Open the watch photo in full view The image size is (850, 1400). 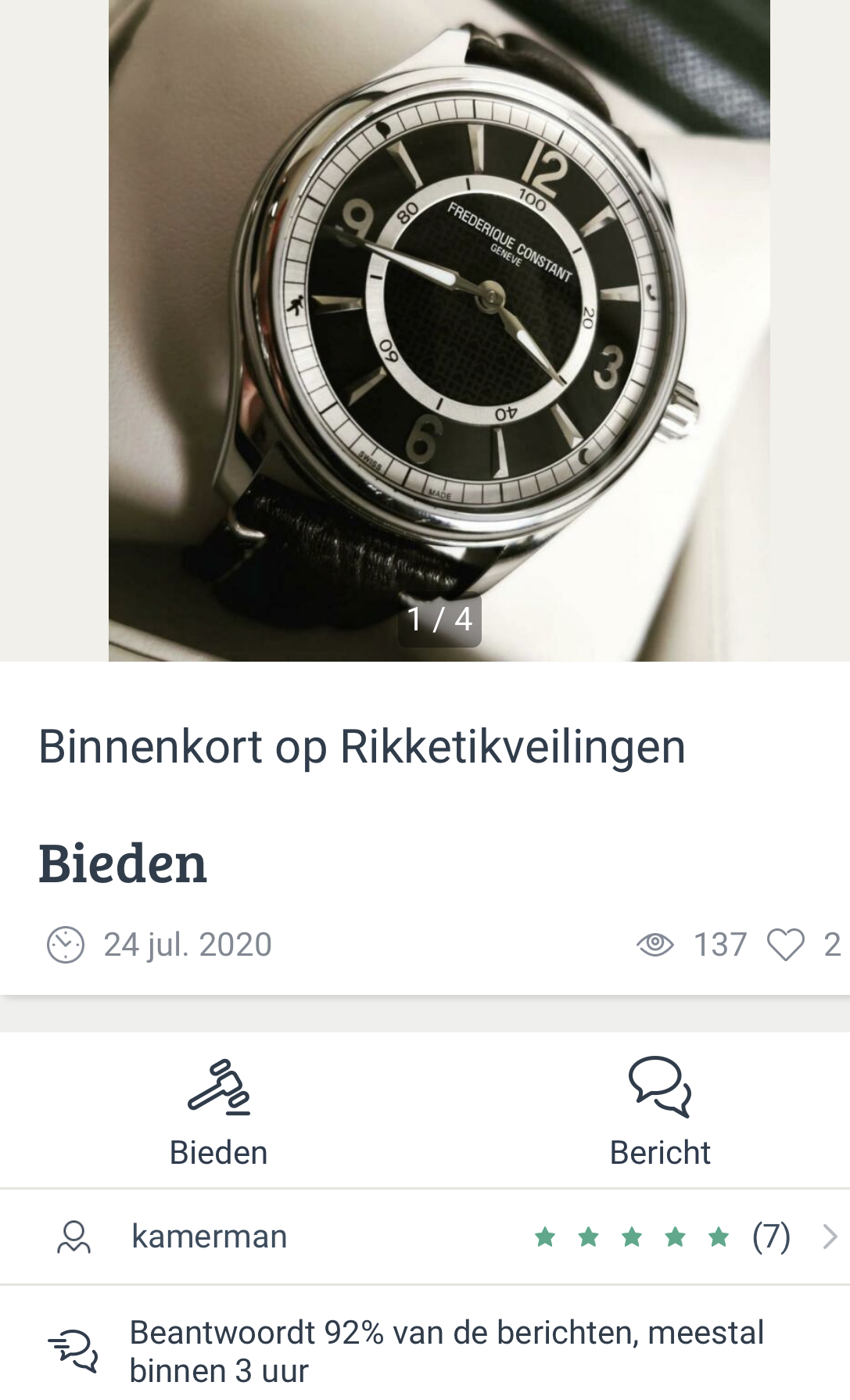click(439, 330)
